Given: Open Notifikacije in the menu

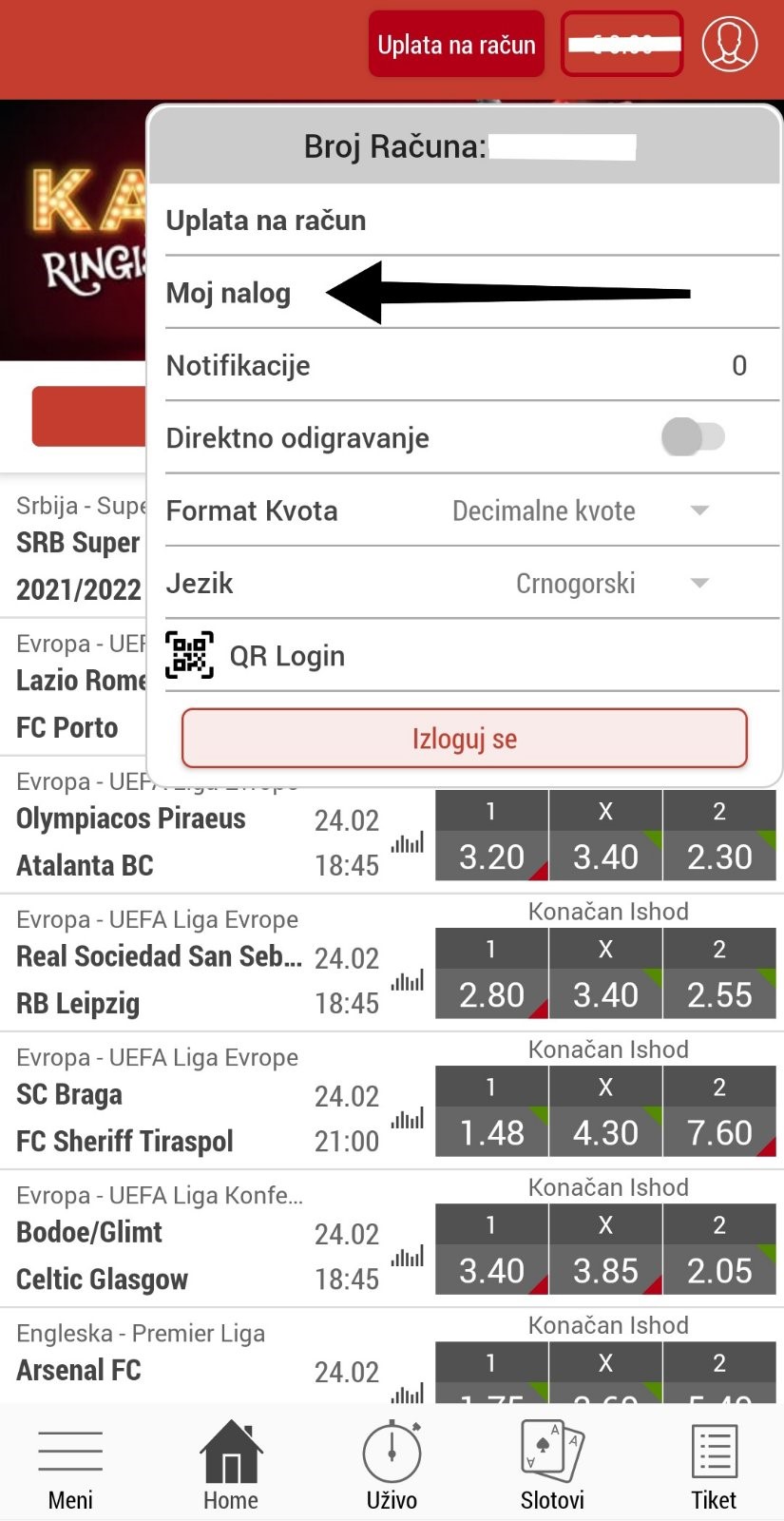Looking at the screenshot, I should (x=472, y=365).
